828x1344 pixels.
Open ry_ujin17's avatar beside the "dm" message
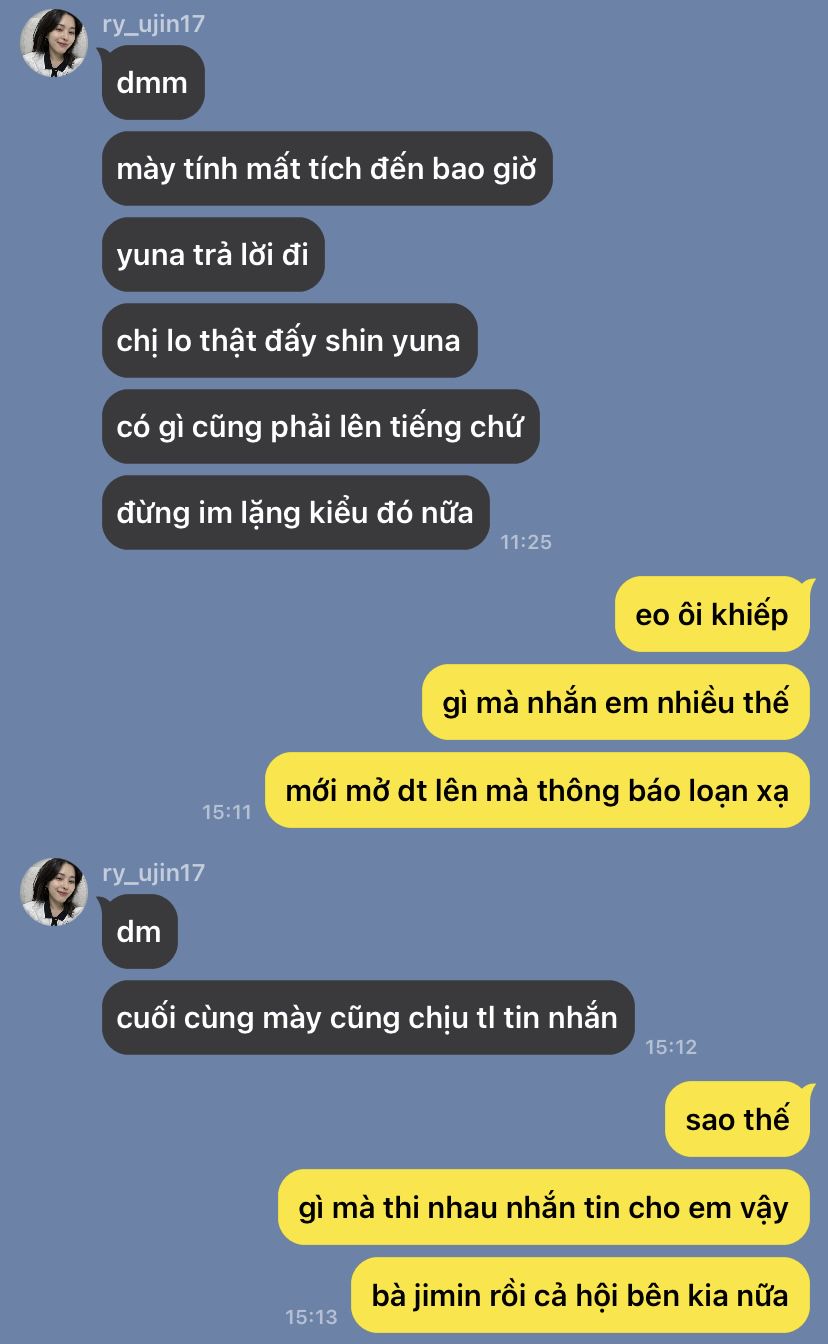[x=55, y=891]
